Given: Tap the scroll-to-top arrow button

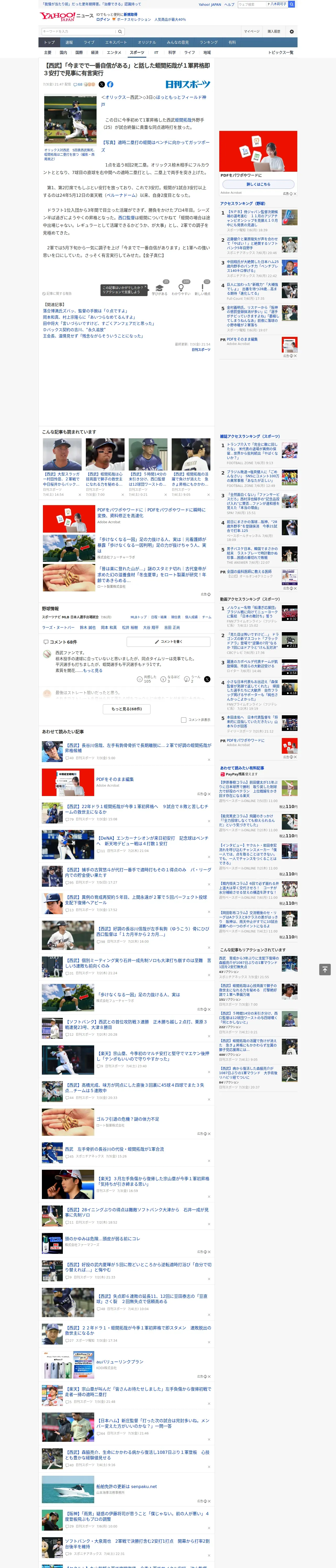Looking at the screenshot, I should click(x=325, y=969).
